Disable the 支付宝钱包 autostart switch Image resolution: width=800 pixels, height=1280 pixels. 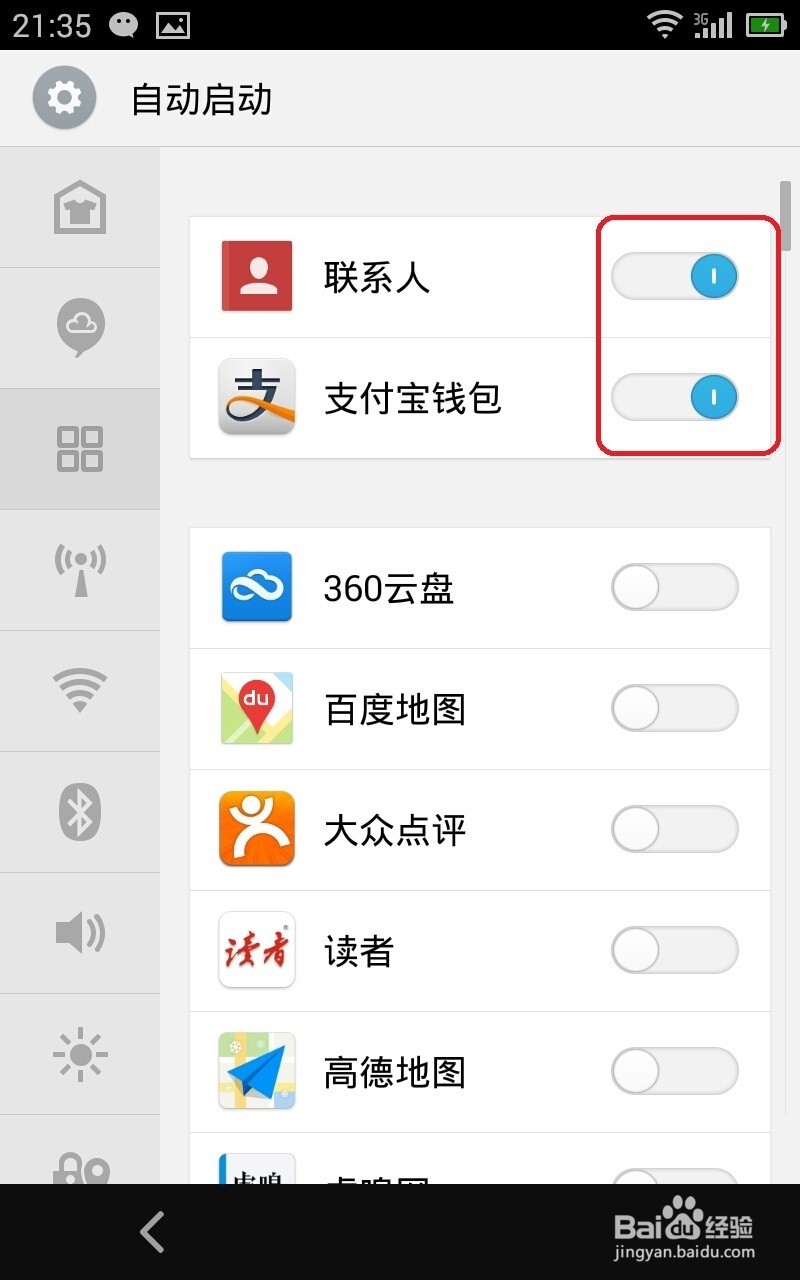click(x=675, y=397)
